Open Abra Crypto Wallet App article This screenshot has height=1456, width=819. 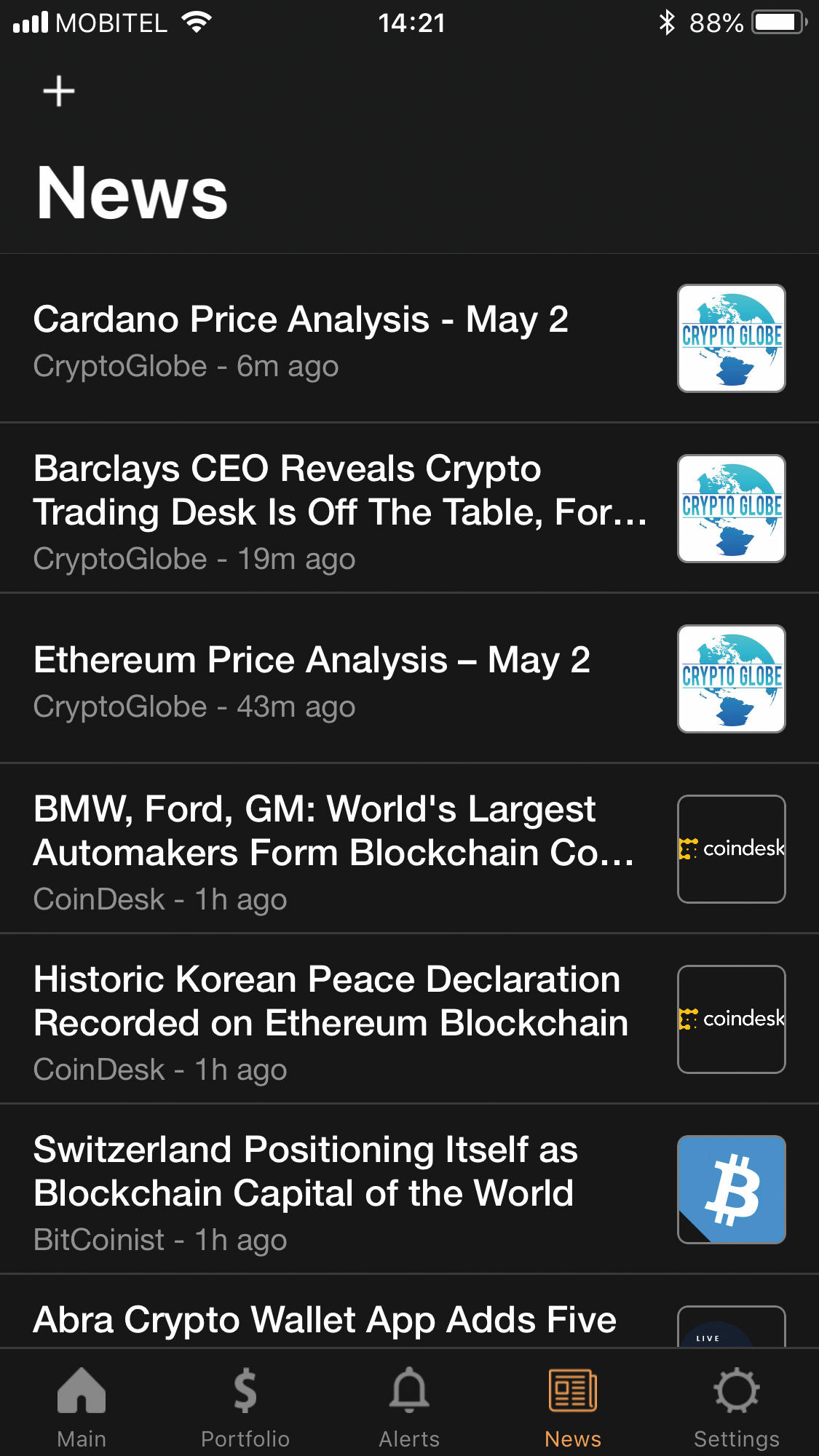click(x=409, y=1311)
